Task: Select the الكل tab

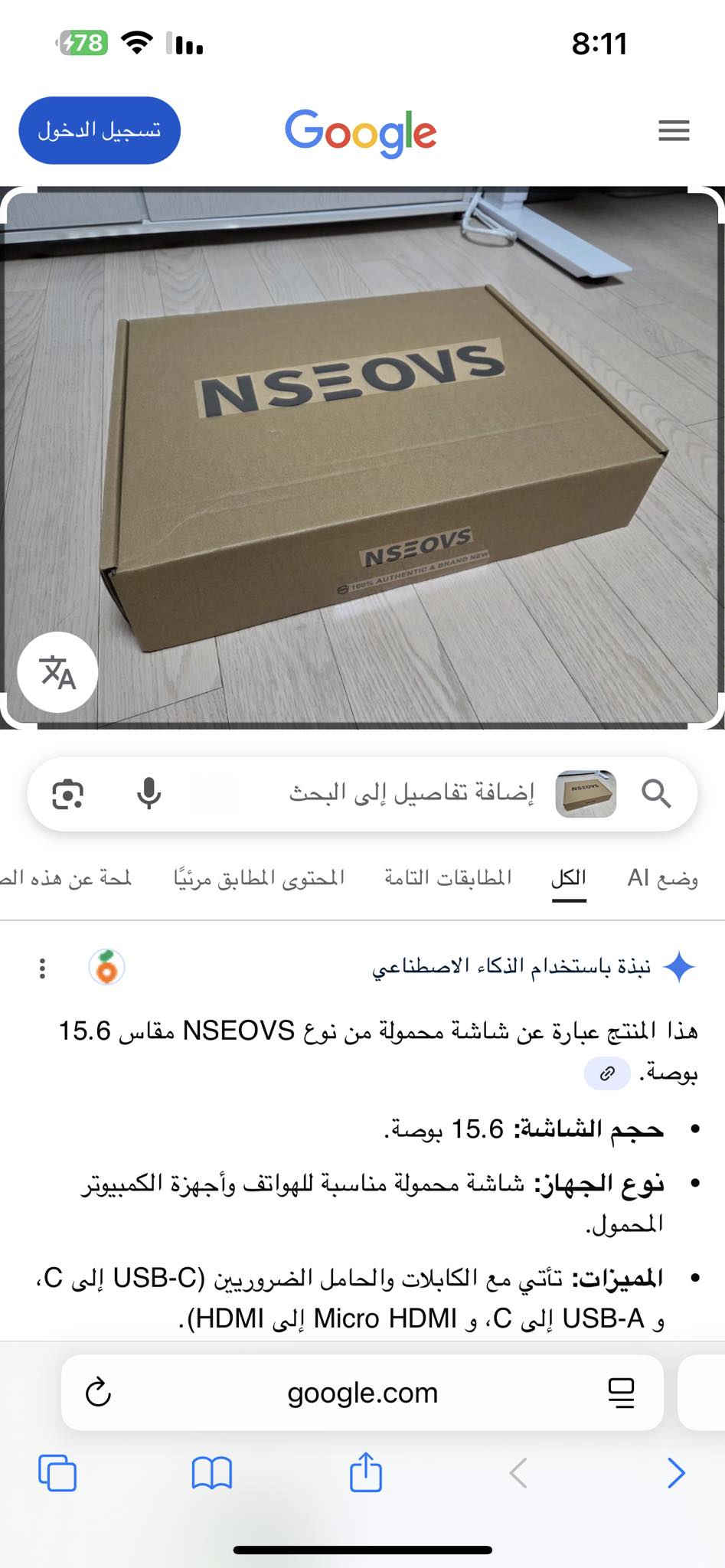Action: click(569, 878)
